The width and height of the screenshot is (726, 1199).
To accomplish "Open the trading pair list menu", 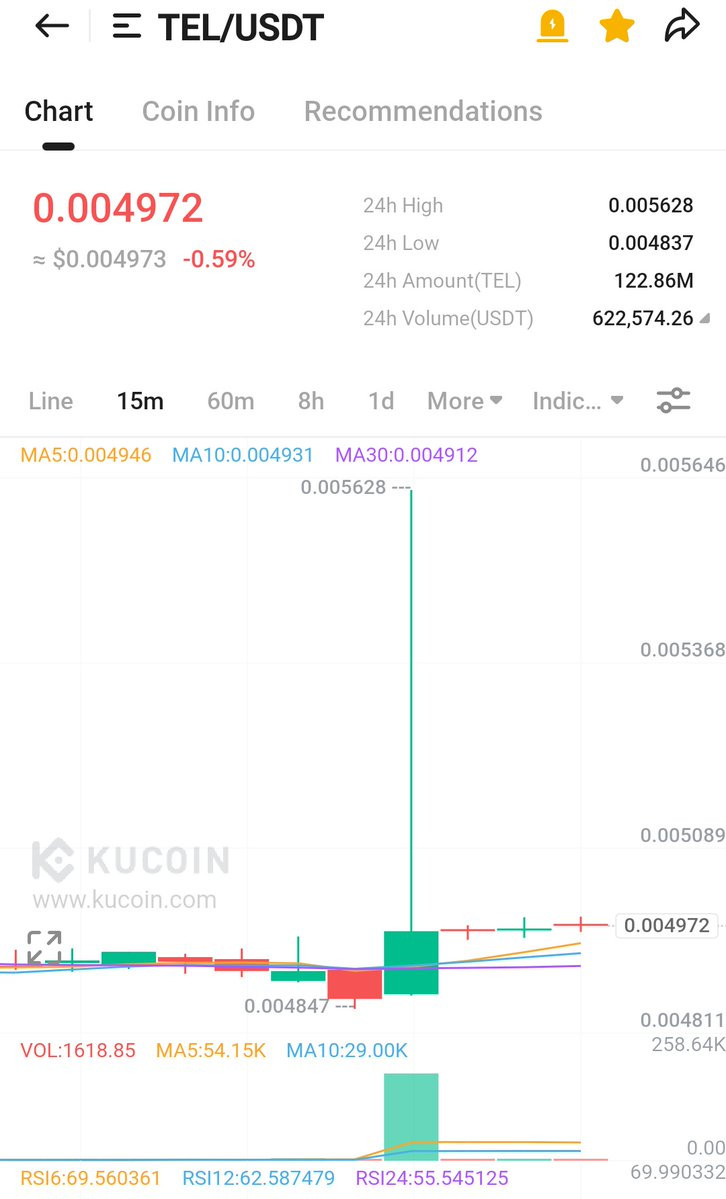I will click(127, 27).
